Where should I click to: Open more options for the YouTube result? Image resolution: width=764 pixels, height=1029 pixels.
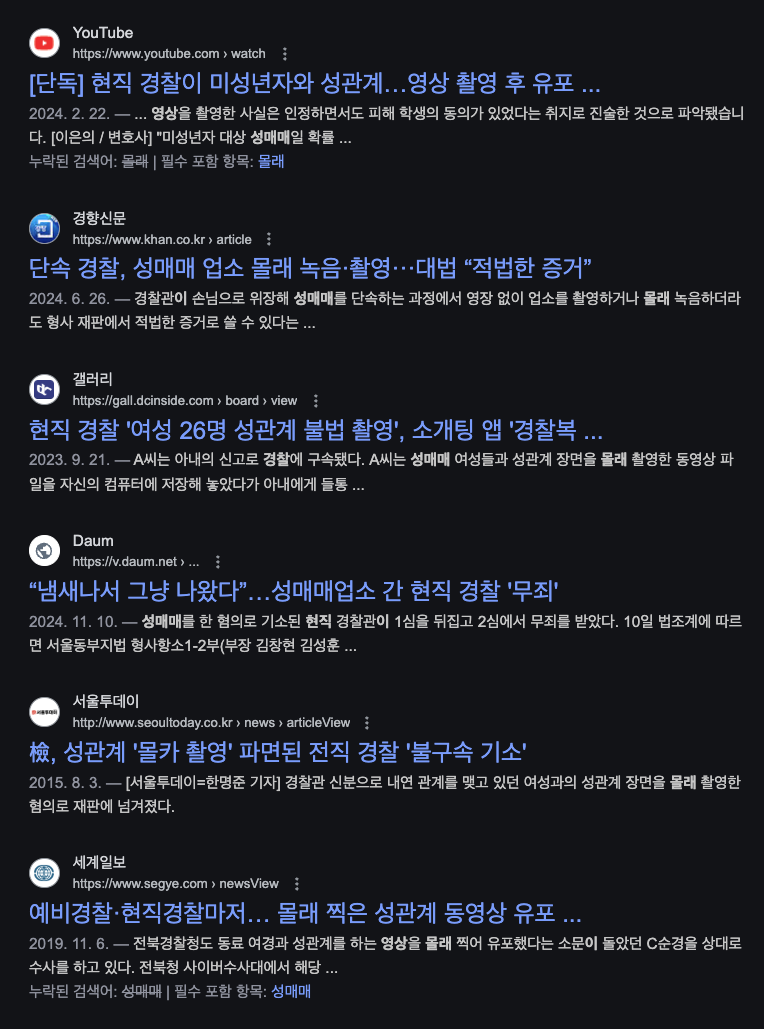(285, 54)
